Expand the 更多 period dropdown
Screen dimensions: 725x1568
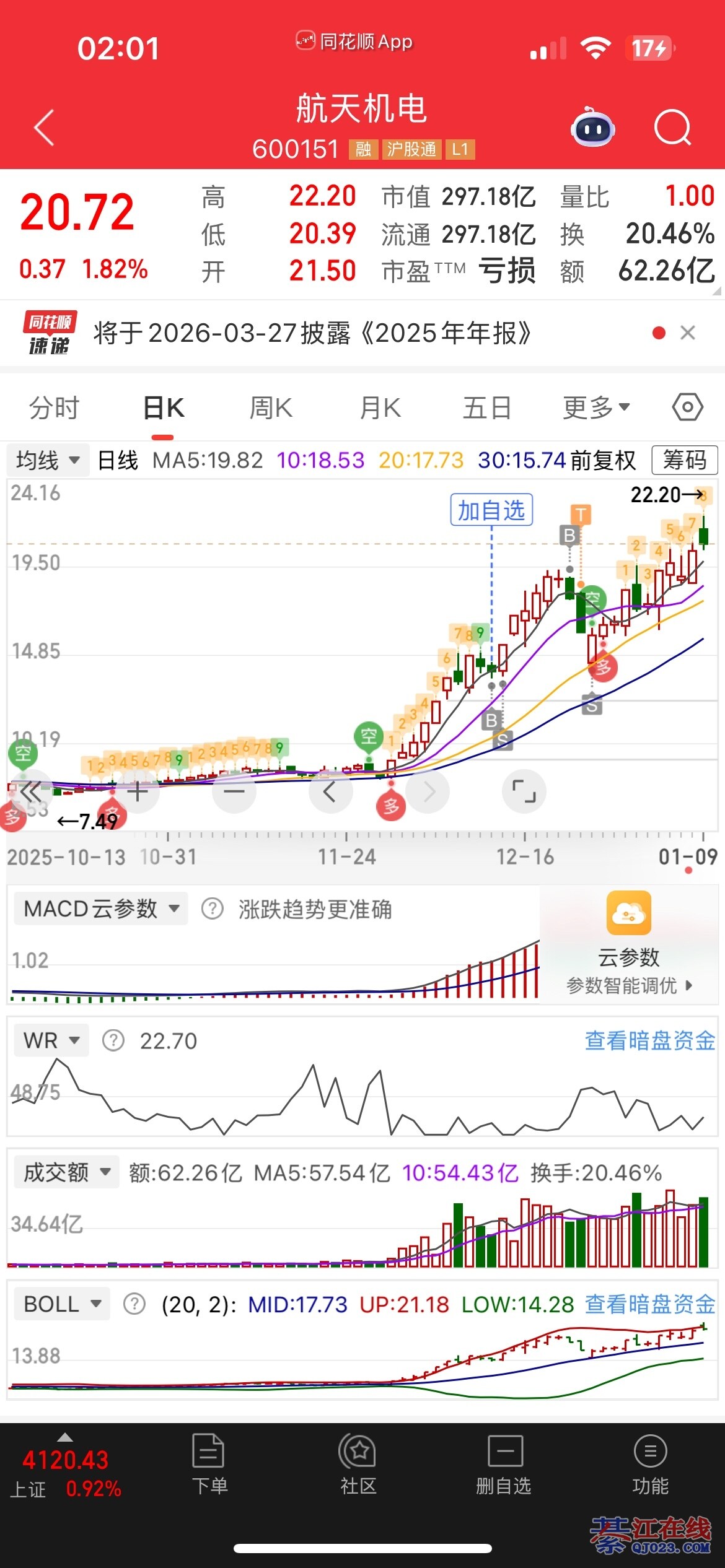coord(595,408)
